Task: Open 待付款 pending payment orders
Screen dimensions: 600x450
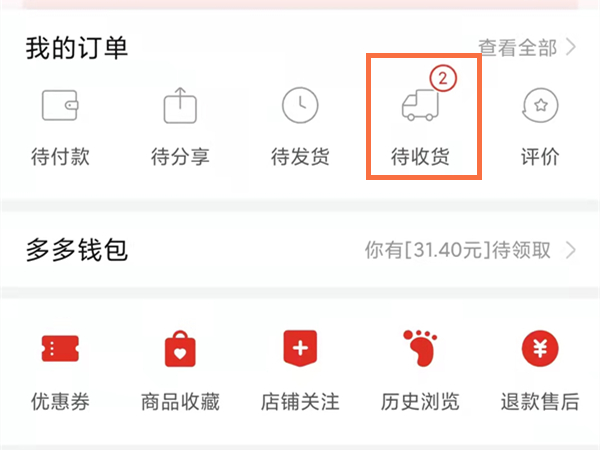Action: (60, 125)
